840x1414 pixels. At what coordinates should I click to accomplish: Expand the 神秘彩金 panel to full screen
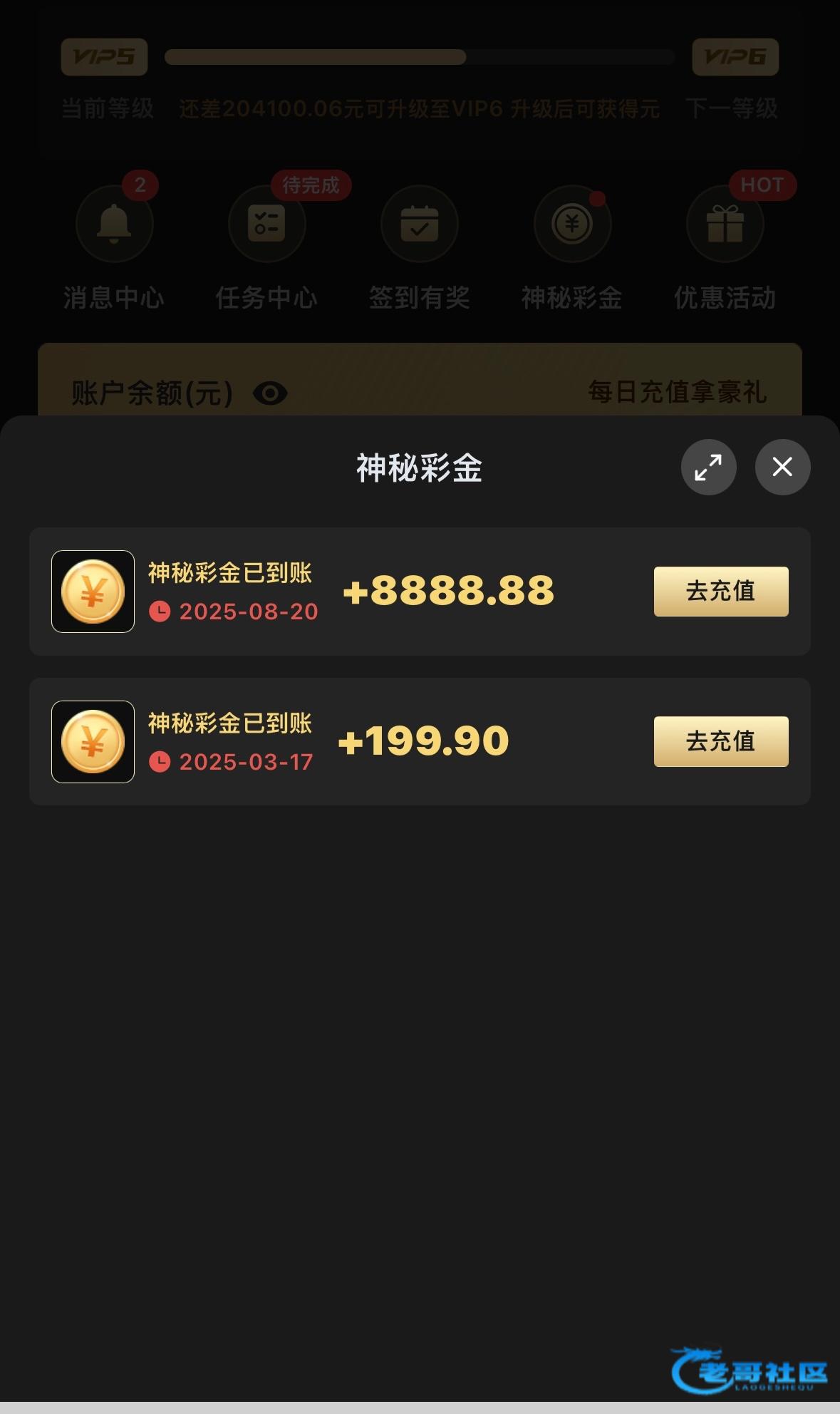pyautogui.click(x=708, y=467)
